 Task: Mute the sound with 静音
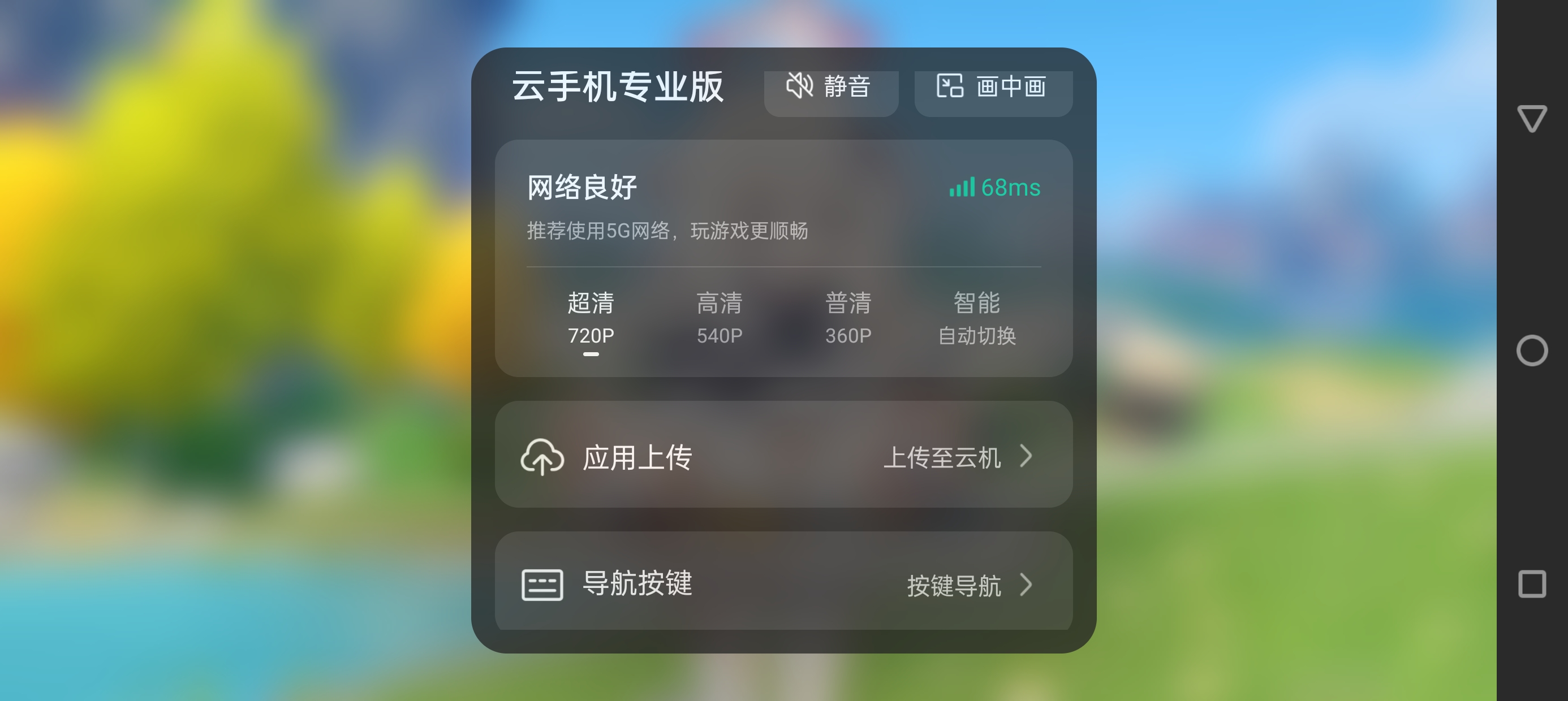click(830, 88)
